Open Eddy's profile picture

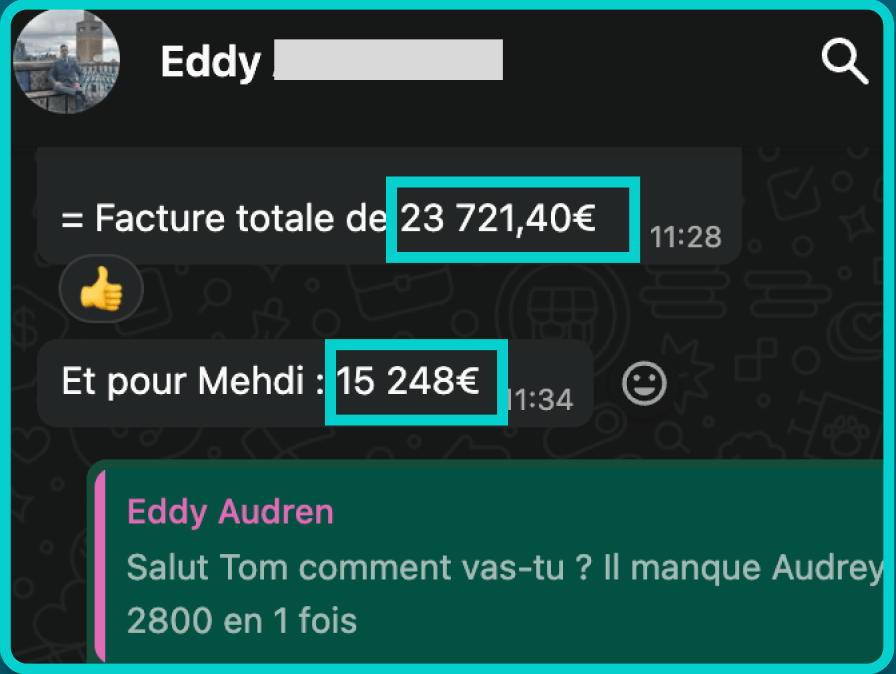pyautogui.click(x=66, y=61)
